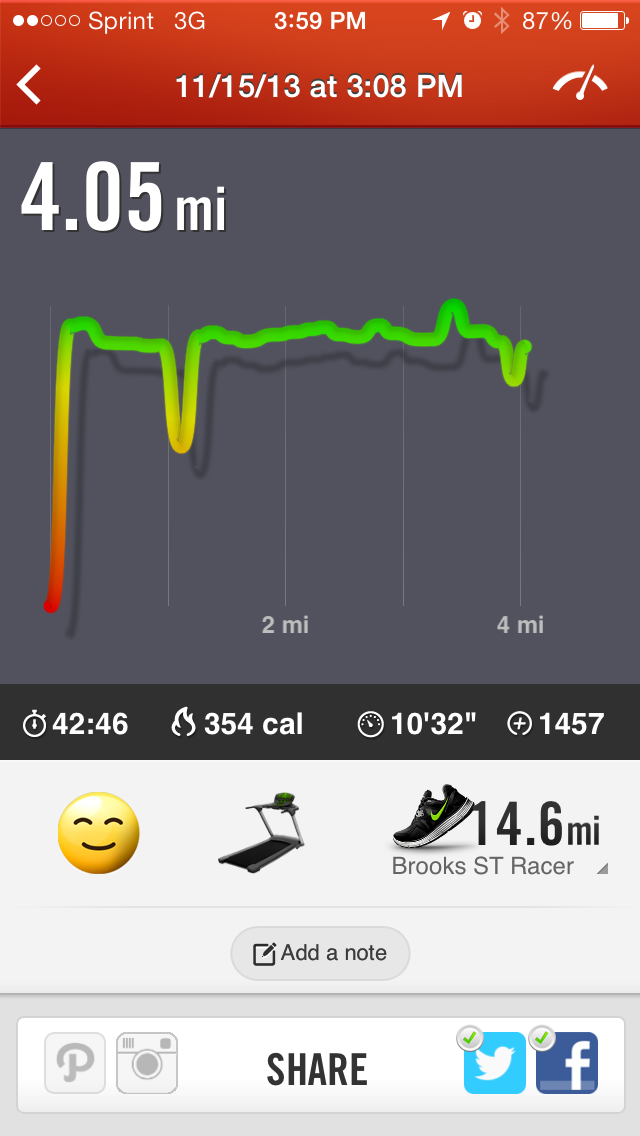Tap Add a note
The image size is (640, 1136).
(320, 953)
